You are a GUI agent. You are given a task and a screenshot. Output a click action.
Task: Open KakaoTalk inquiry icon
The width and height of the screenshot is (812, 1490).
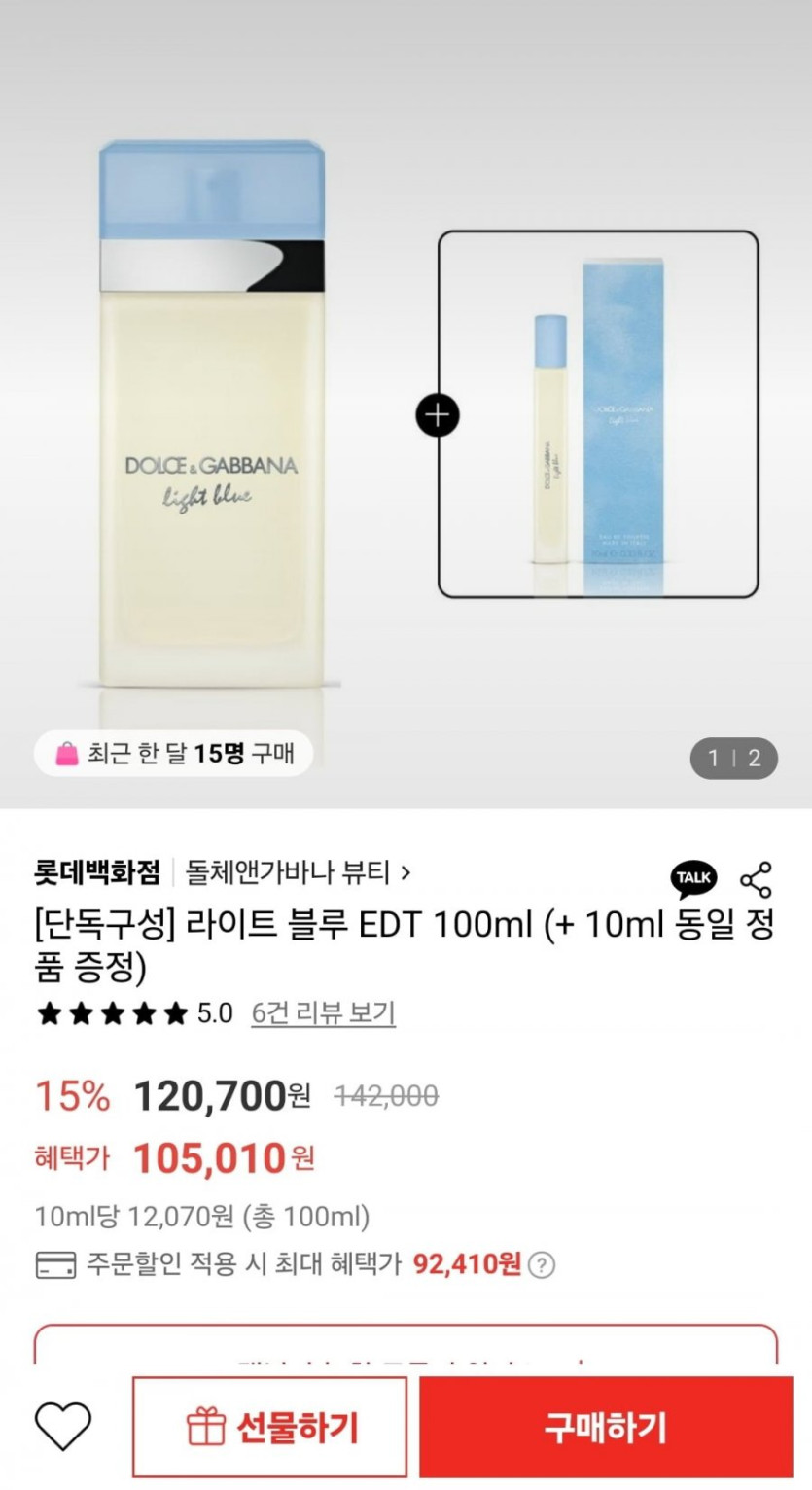(693, 878)
